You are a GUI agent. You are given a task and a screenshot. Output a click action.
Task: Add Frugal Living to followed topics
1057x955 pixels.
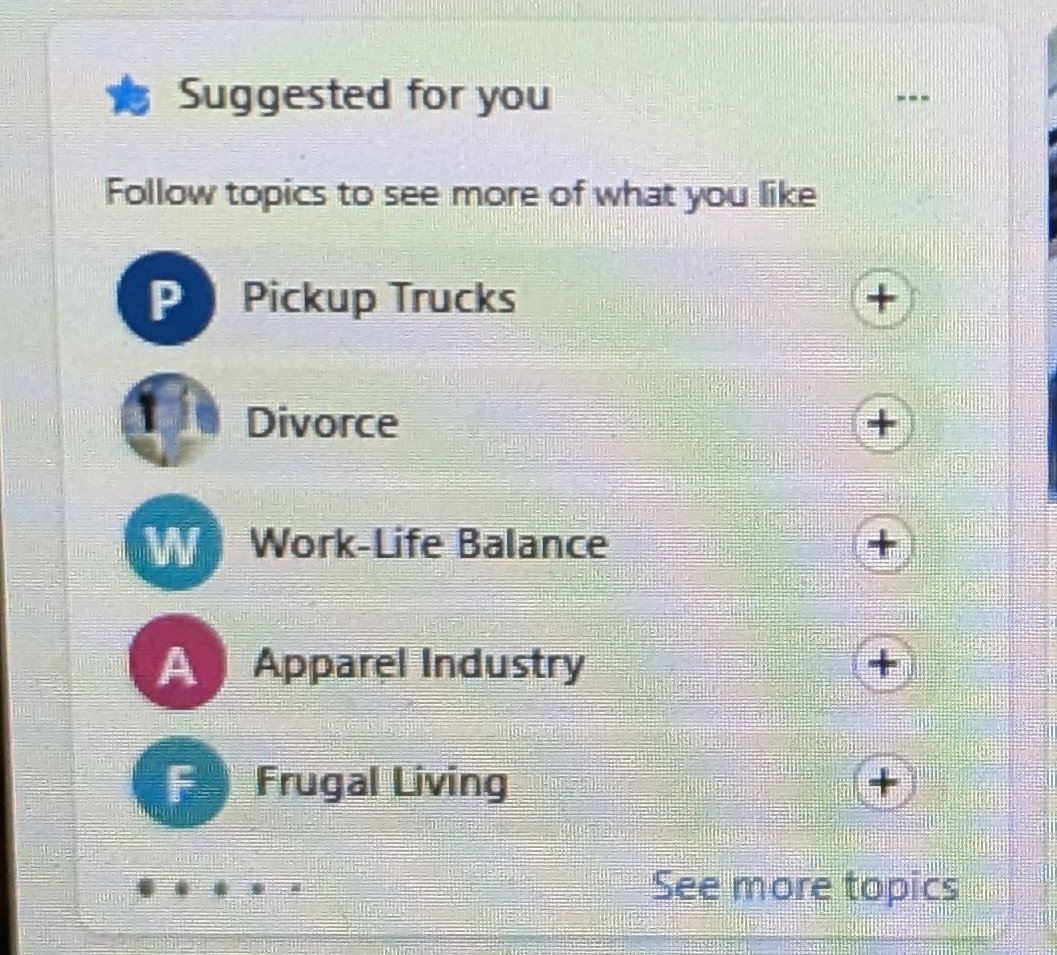pos(883,782)
